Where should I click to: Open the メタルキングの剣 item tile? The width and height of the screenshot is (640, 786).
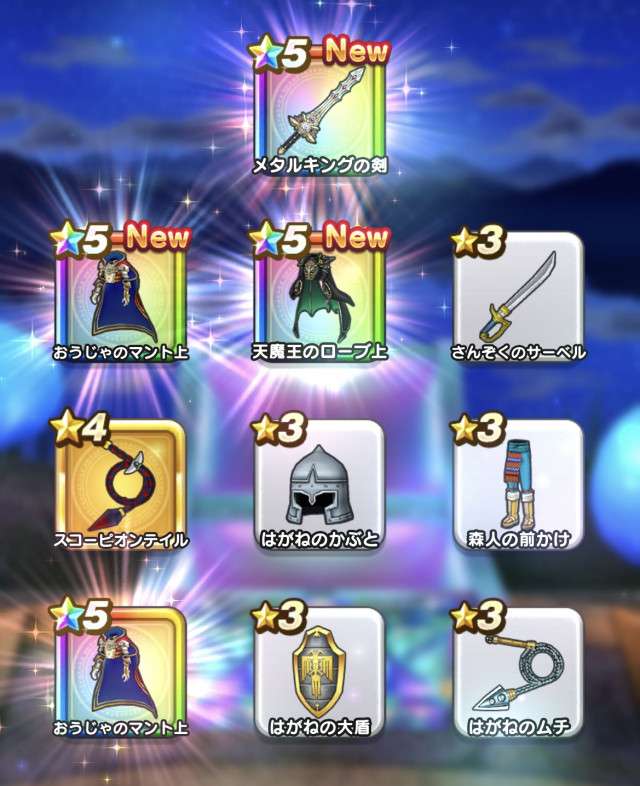320,110
